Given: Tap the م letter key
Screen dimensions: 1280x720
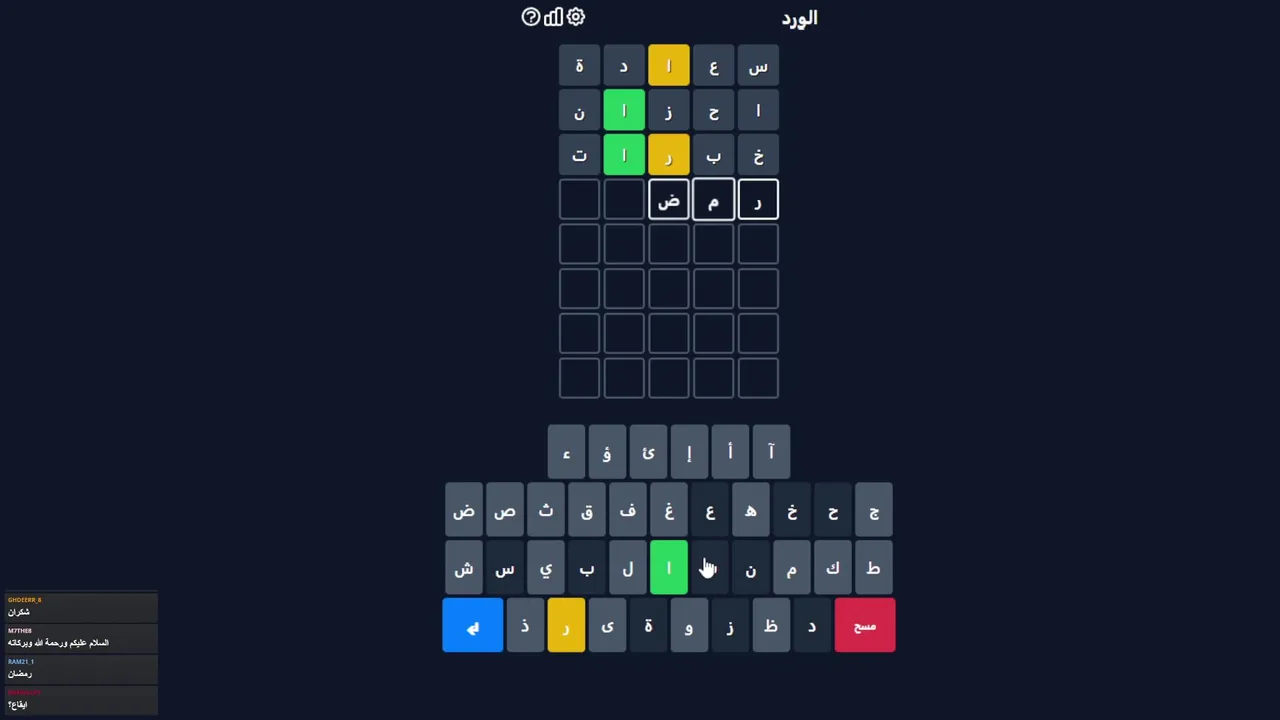Looking at the screenshot, I should click(x=791, y=568).
